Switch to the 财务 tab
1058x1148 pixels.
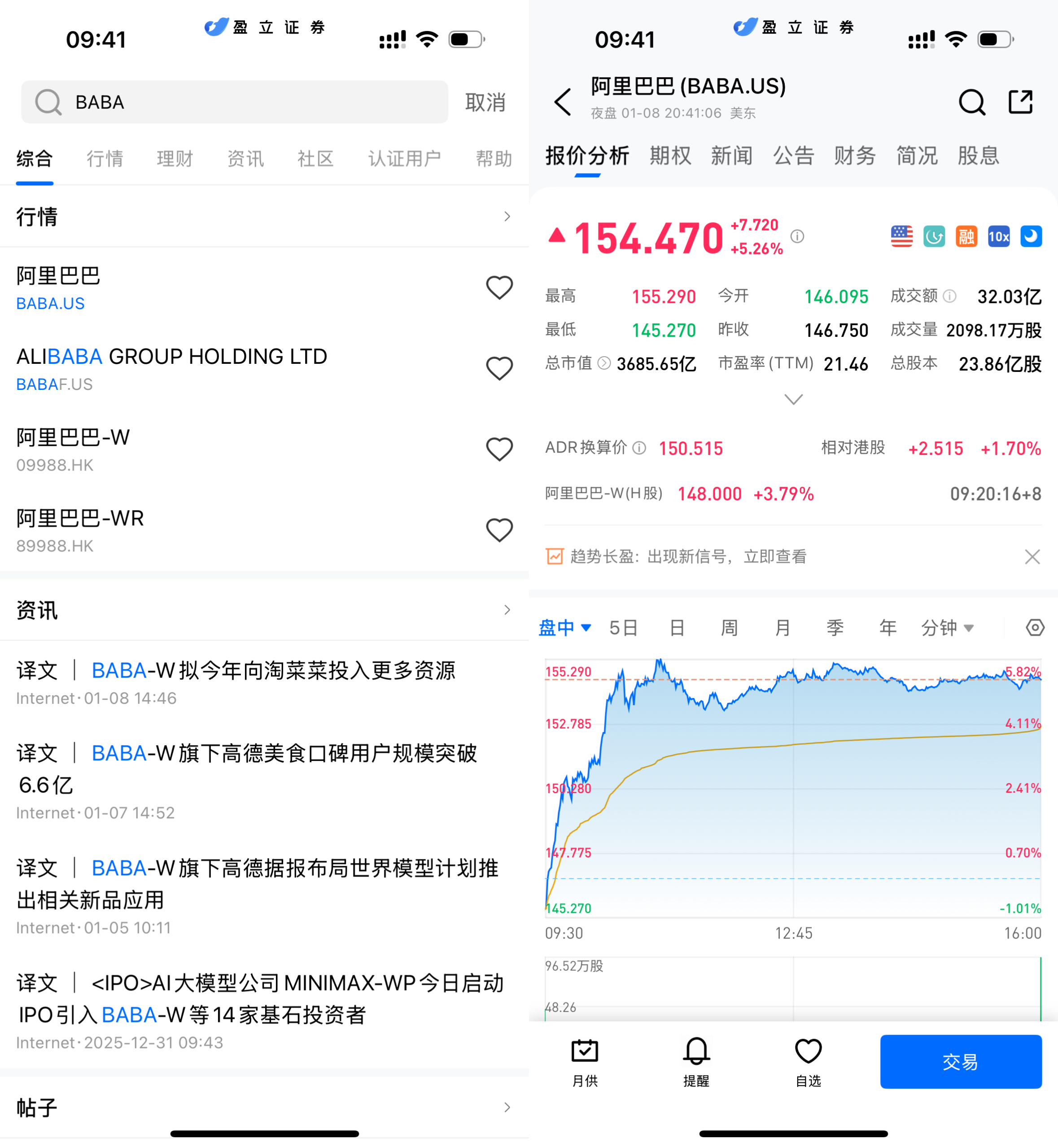(x=854, y=156)
